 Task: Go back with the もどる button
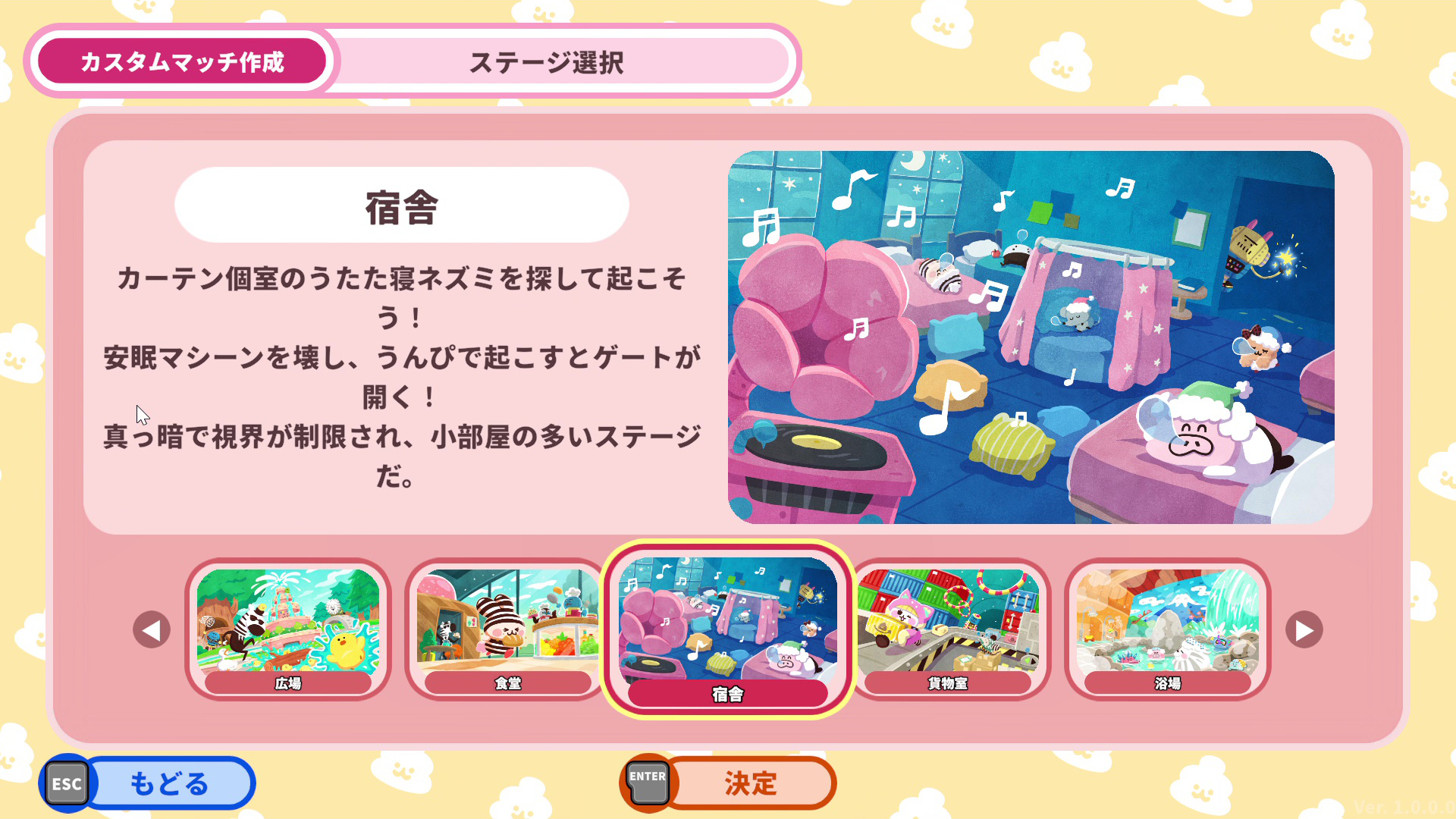coord(168,783)
